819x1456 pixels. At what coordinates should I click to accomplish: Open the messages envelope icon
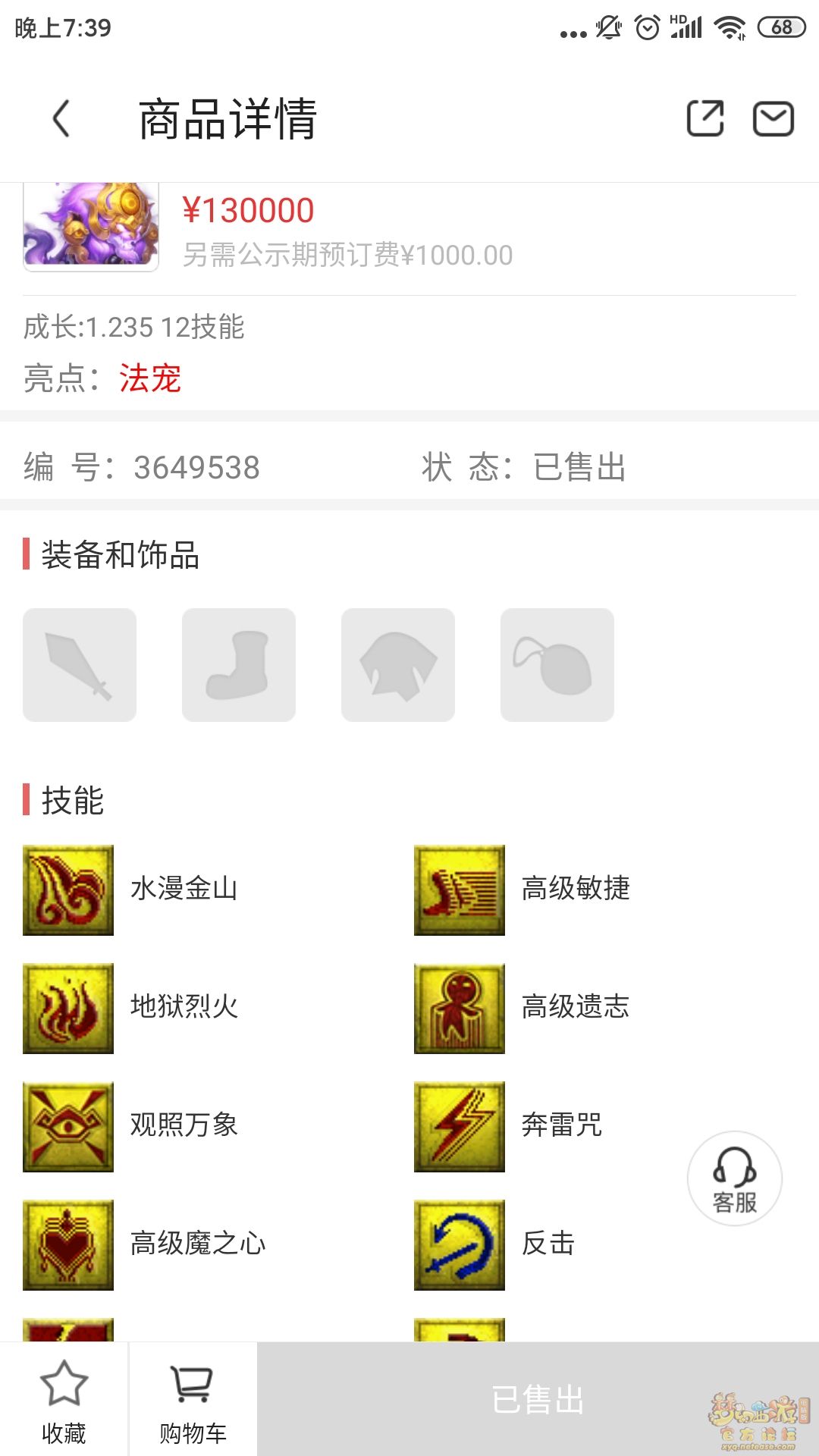tap(773, 119)
